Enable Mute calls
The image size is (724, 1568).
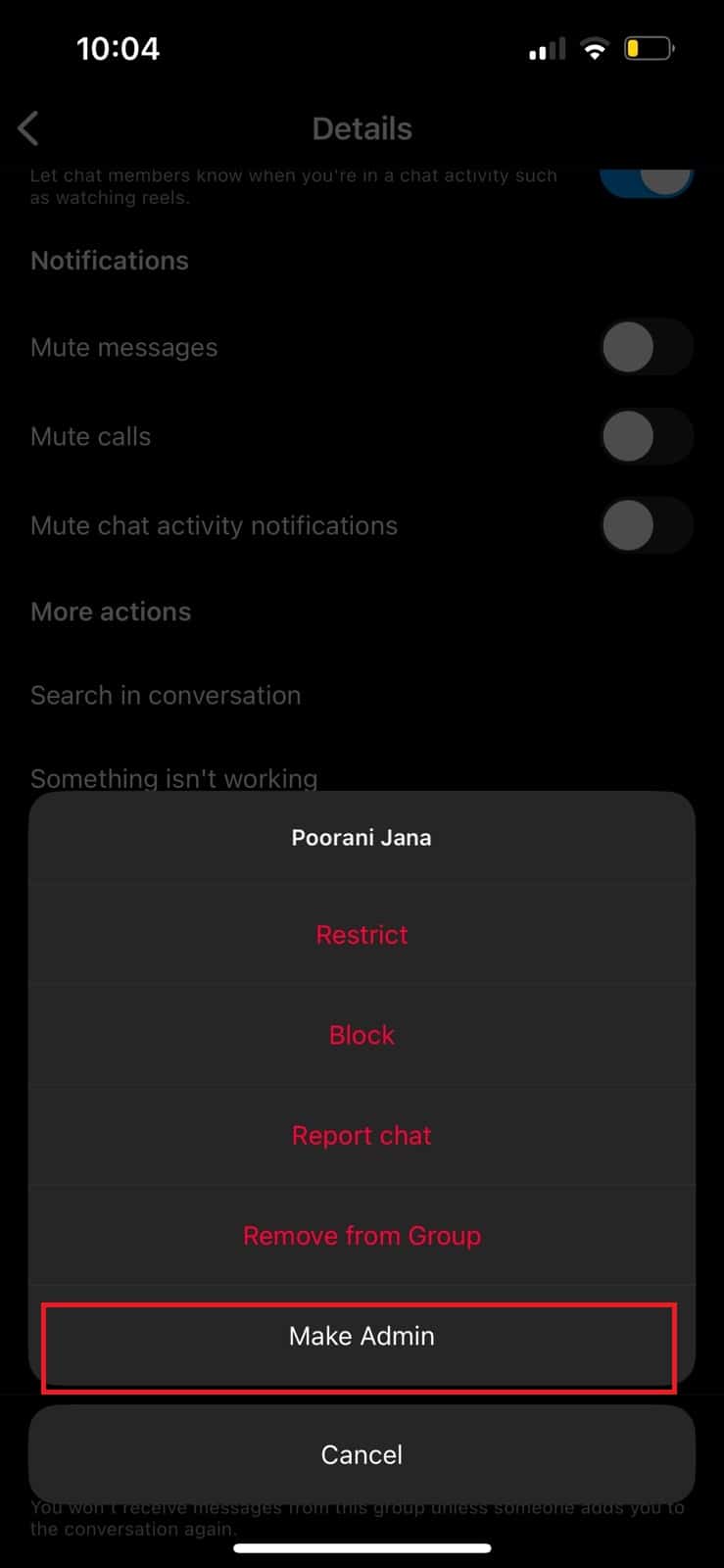[x=647, y=436]
